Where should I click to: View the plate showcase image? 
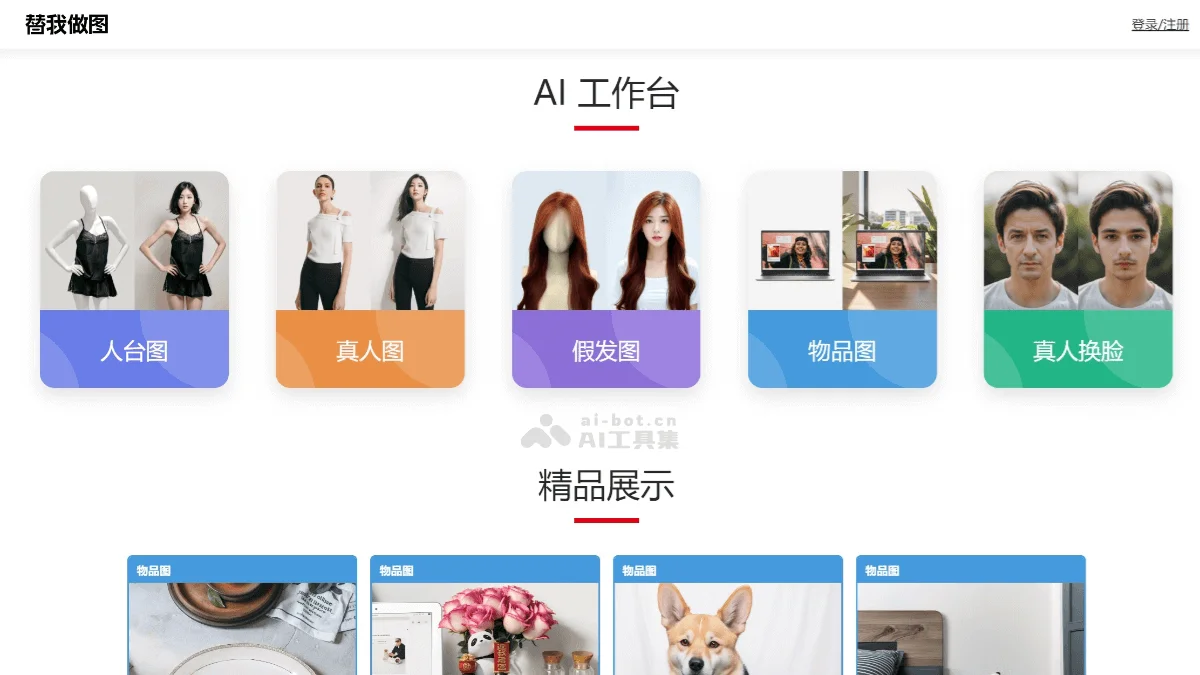point(242,628)
